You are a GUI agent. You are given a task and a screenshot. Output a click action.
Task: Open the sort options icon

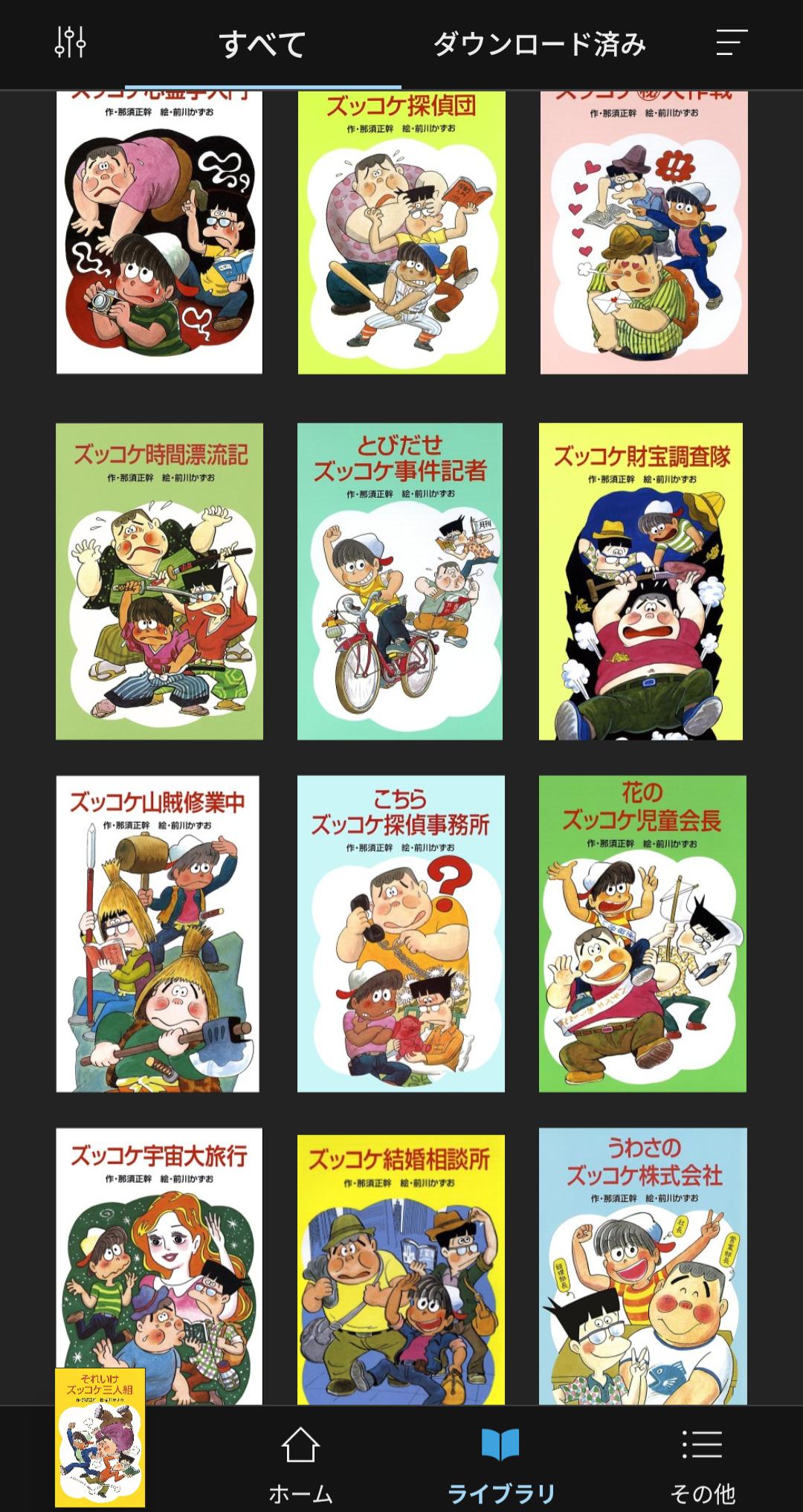(731, 42)
